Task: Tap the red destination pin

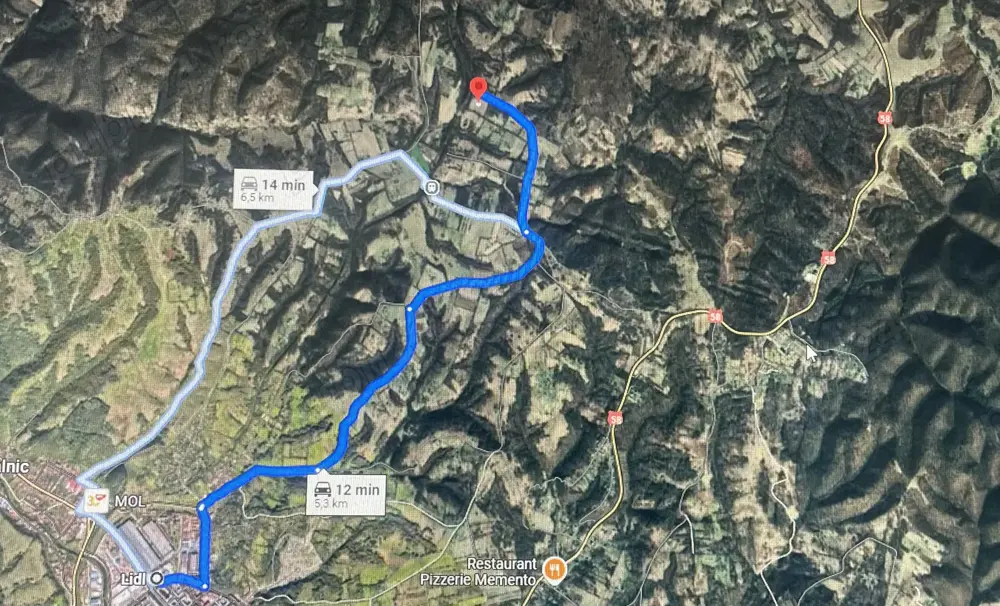Action: point(479,90)
